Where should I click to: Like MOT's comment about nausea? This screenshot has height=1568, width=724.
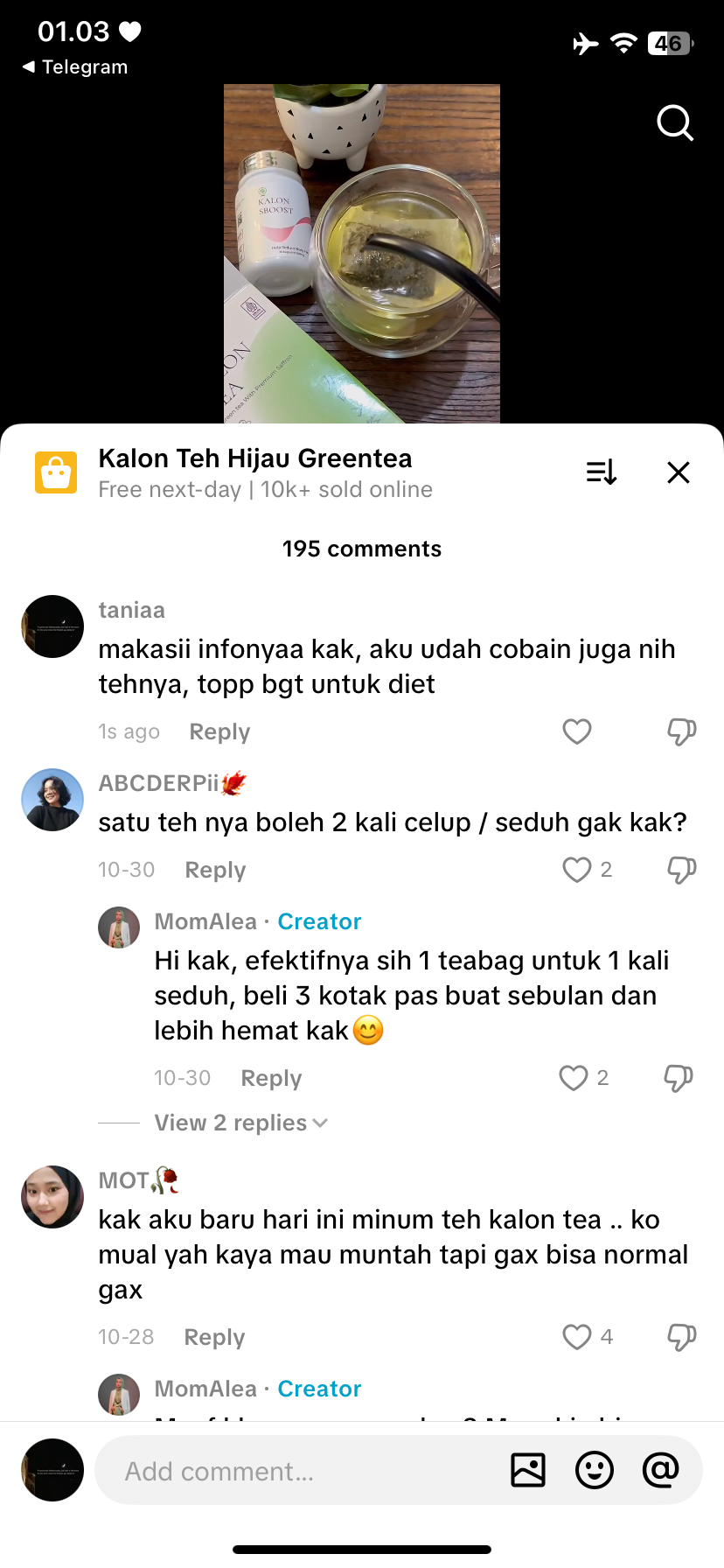click(x=576, y=1337)
